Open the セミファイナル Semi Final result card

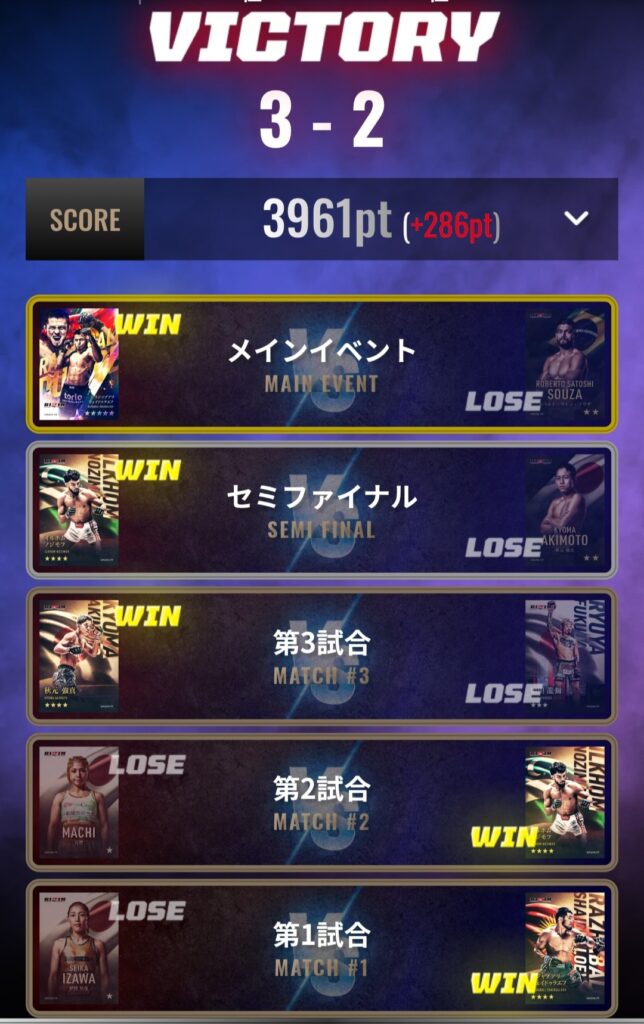tap(321, 510)
